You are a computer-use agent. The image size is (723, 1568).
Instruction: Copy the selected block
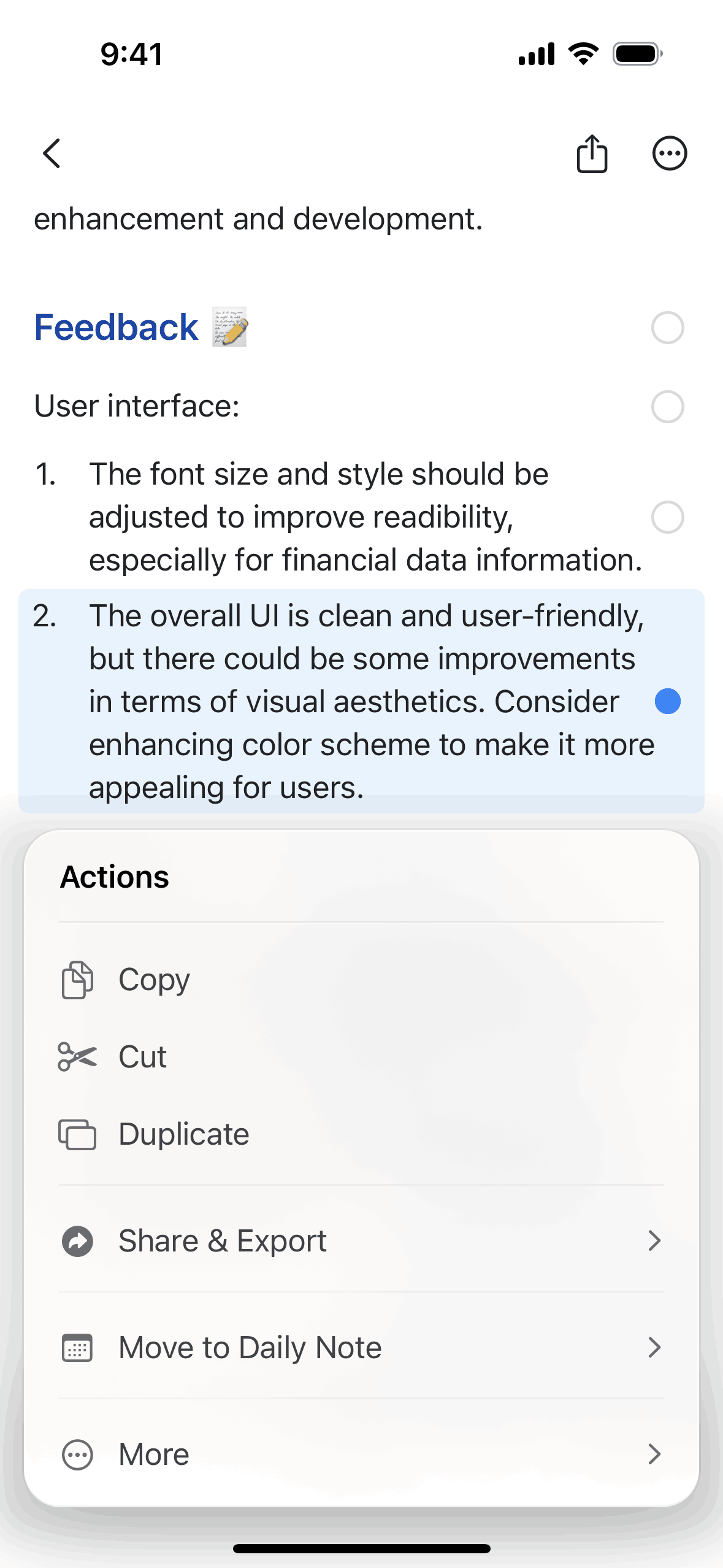click(x=153, y=980)
